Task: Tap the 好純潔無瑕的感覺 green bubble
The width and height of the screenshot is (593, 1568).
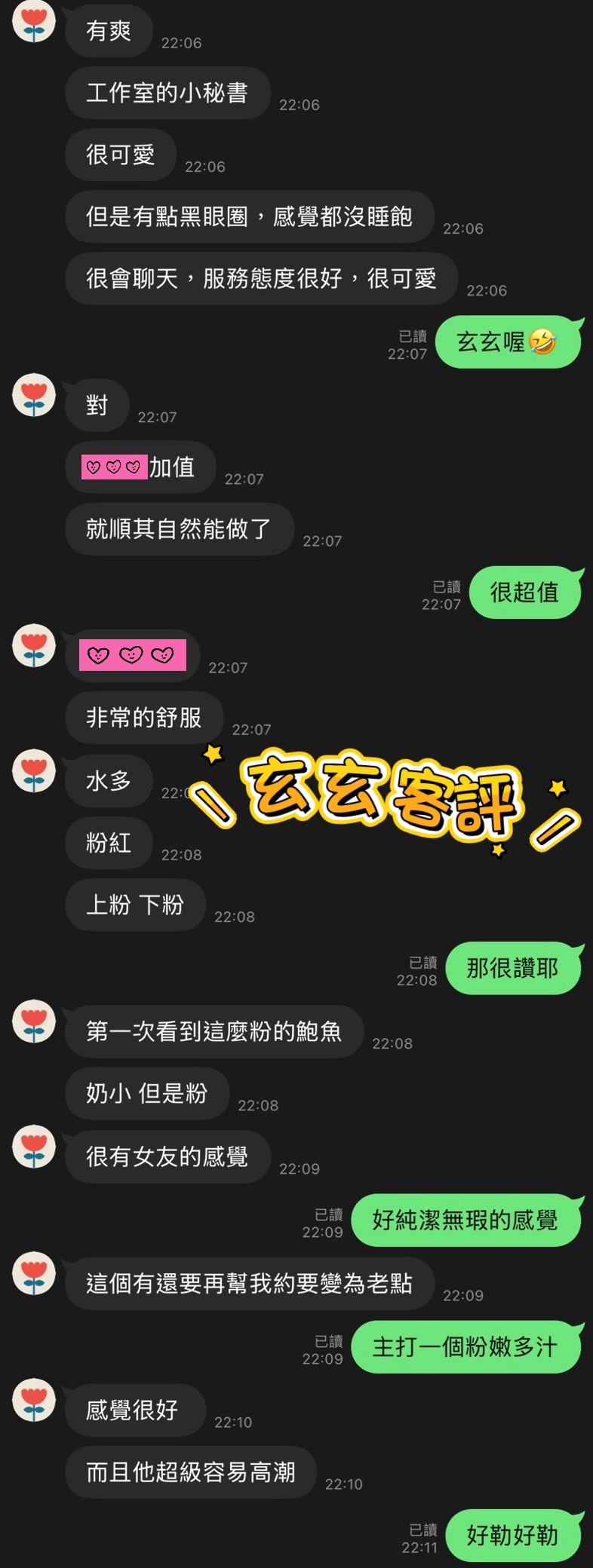Action: (465, 1220)
